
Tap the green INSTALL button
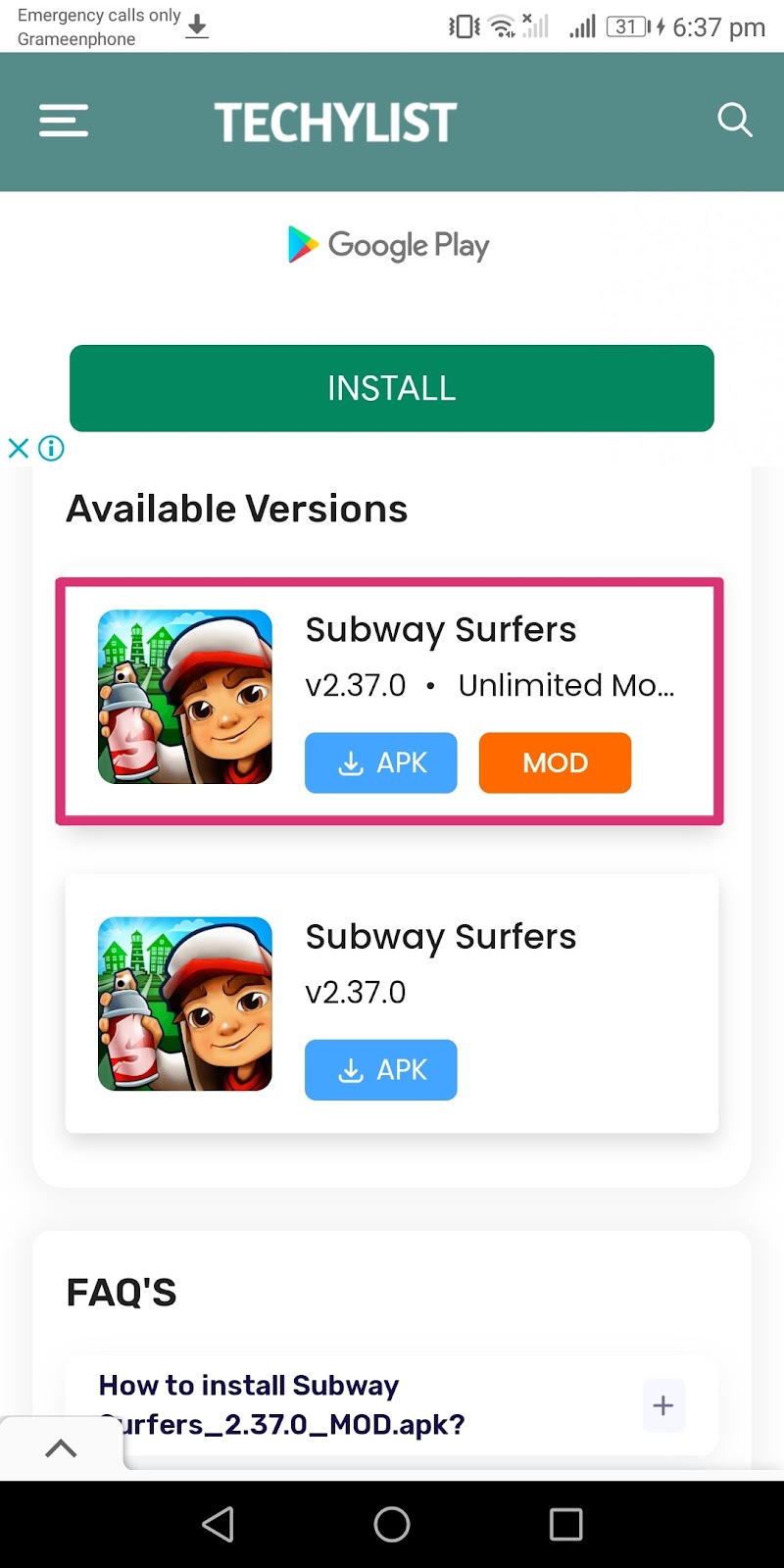point(392,388)
